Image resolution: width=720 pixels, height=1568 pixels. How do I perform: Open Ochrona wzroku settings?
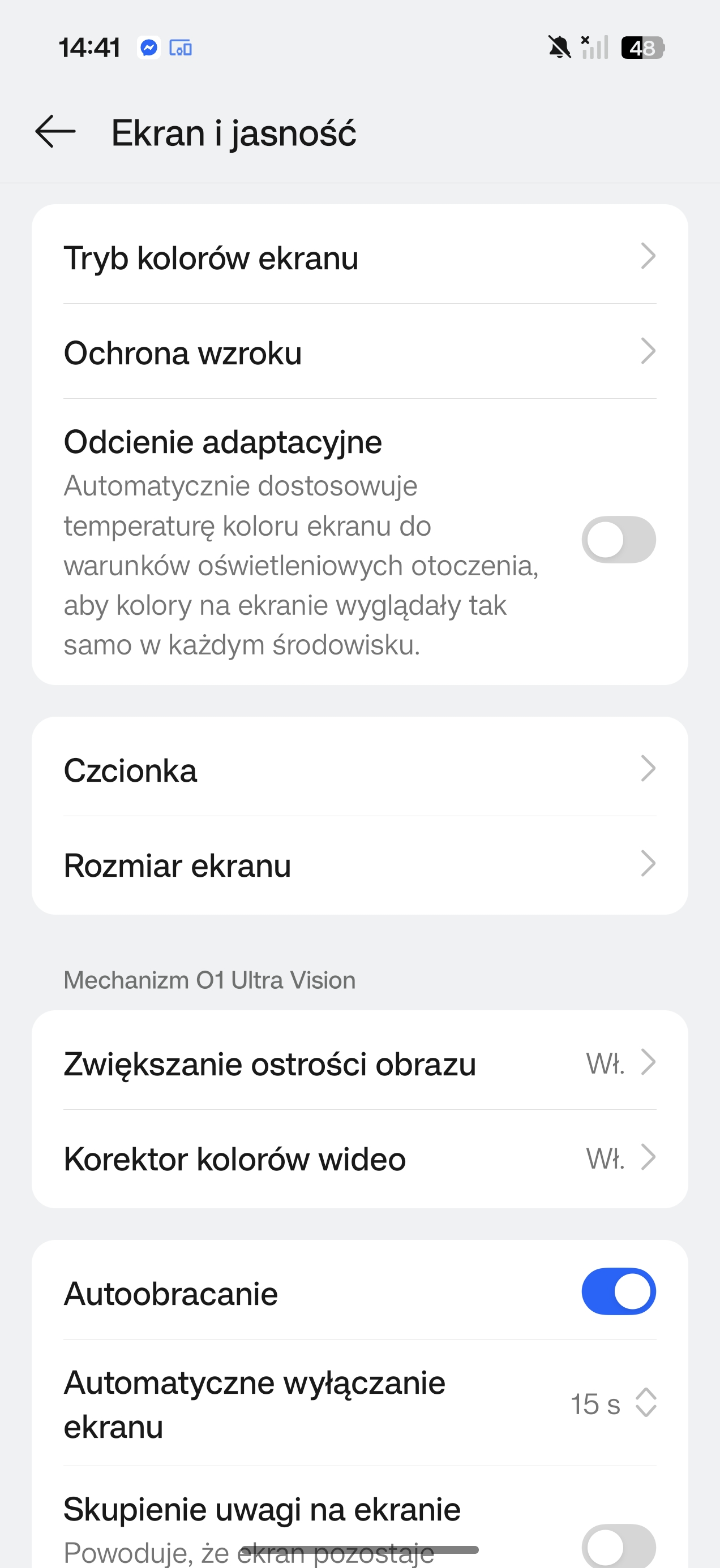click(x=359, y=352)
